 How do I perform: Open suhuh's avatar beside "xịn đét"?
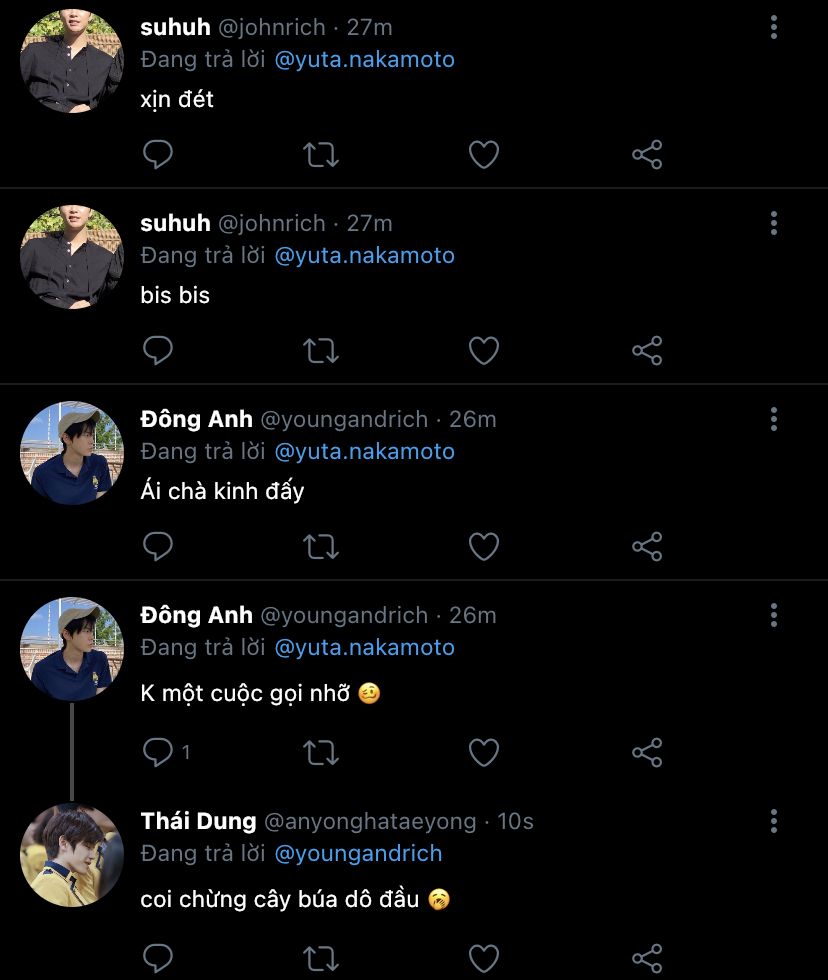pos(72,60)
